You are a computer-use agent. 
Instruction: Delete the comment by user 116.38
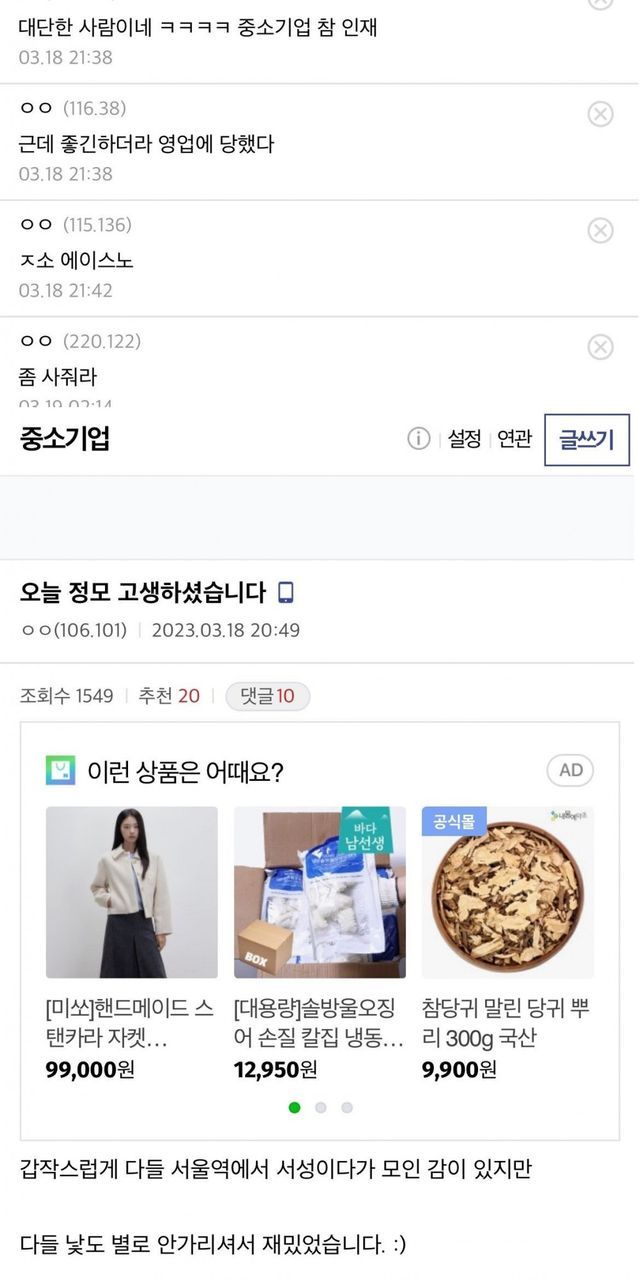click(600, 115)
